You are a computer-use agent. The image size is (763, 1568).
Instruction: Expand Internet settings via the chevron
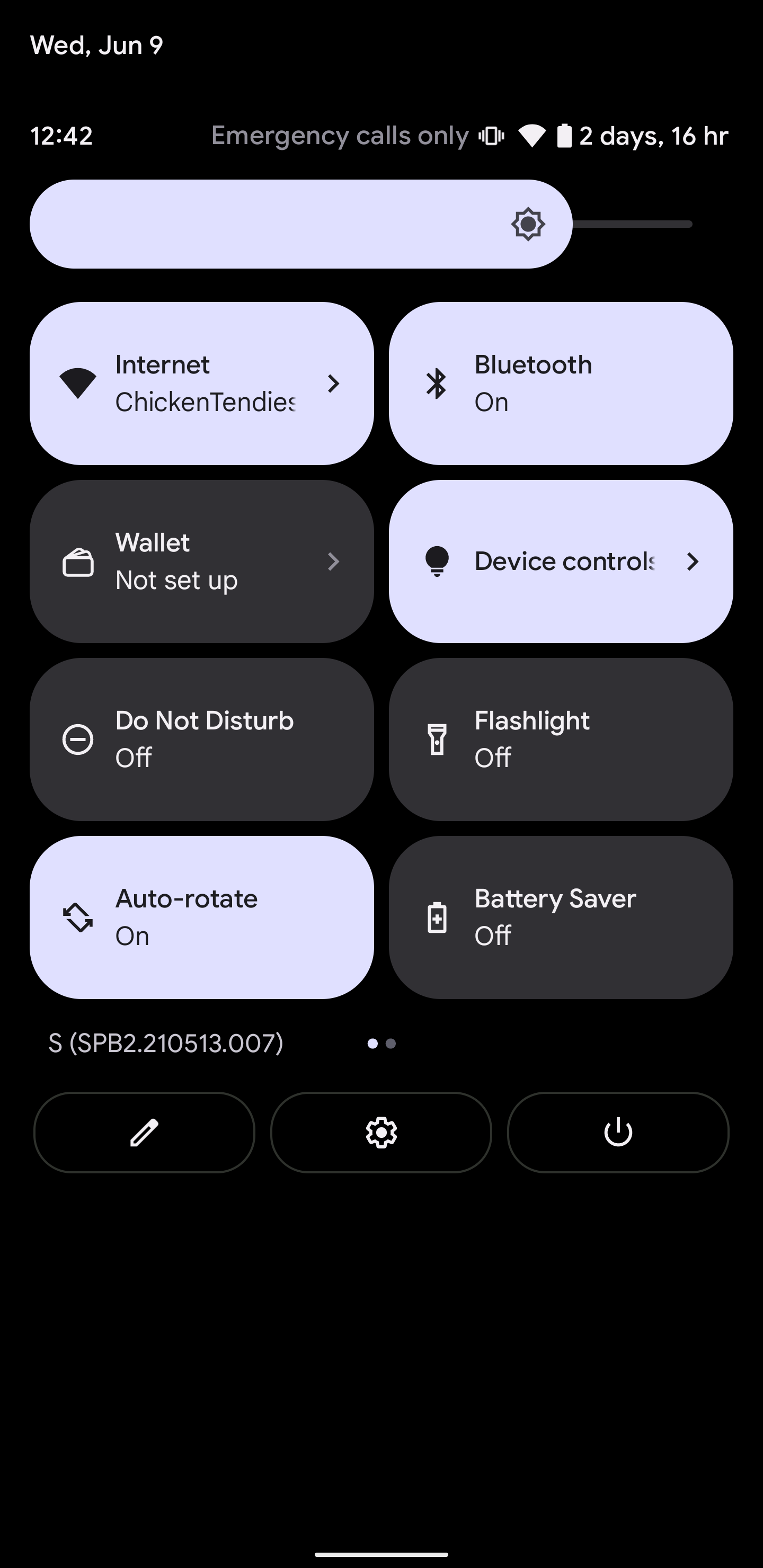pyautogui.click(x=334, y=384)
